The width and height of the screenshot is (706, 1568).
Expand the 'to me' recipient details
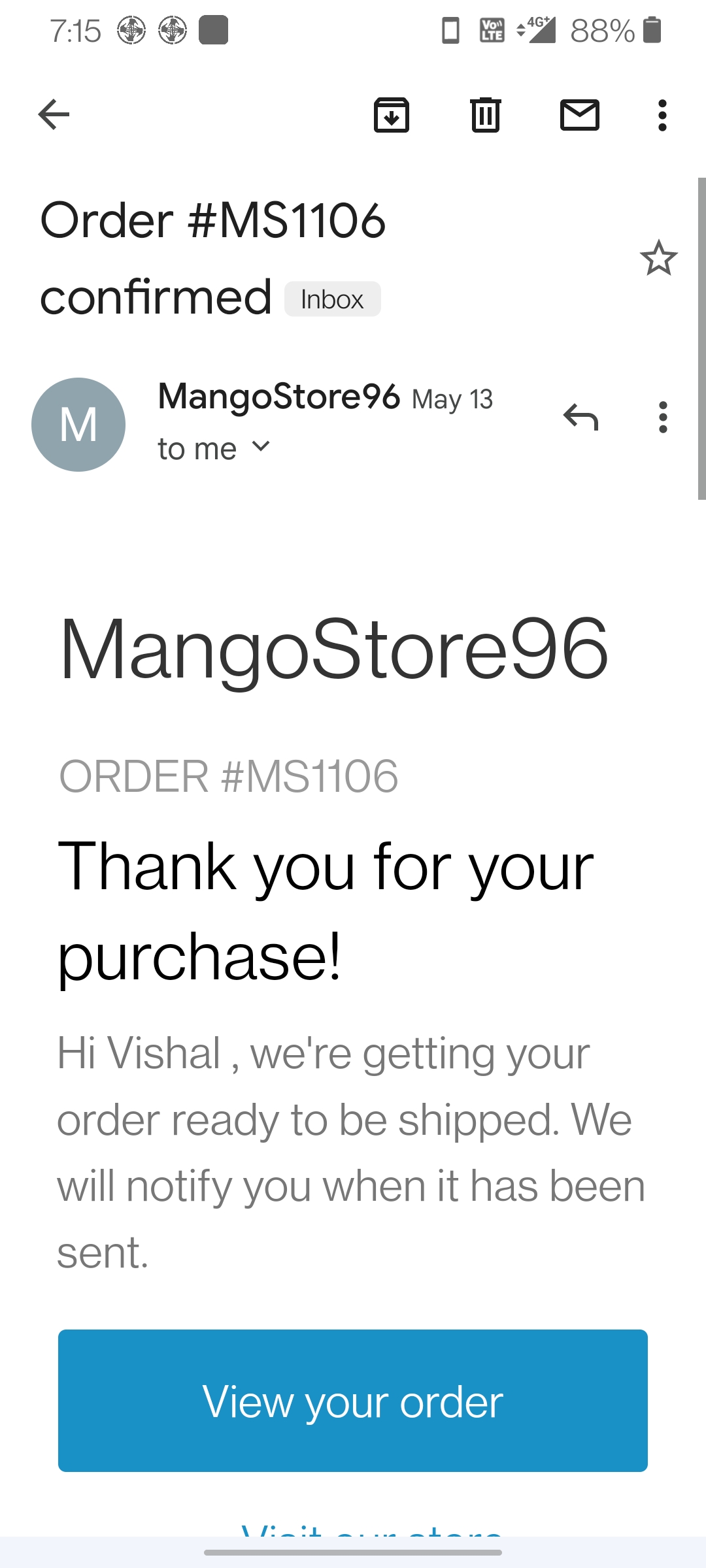[x=260, y=447]
